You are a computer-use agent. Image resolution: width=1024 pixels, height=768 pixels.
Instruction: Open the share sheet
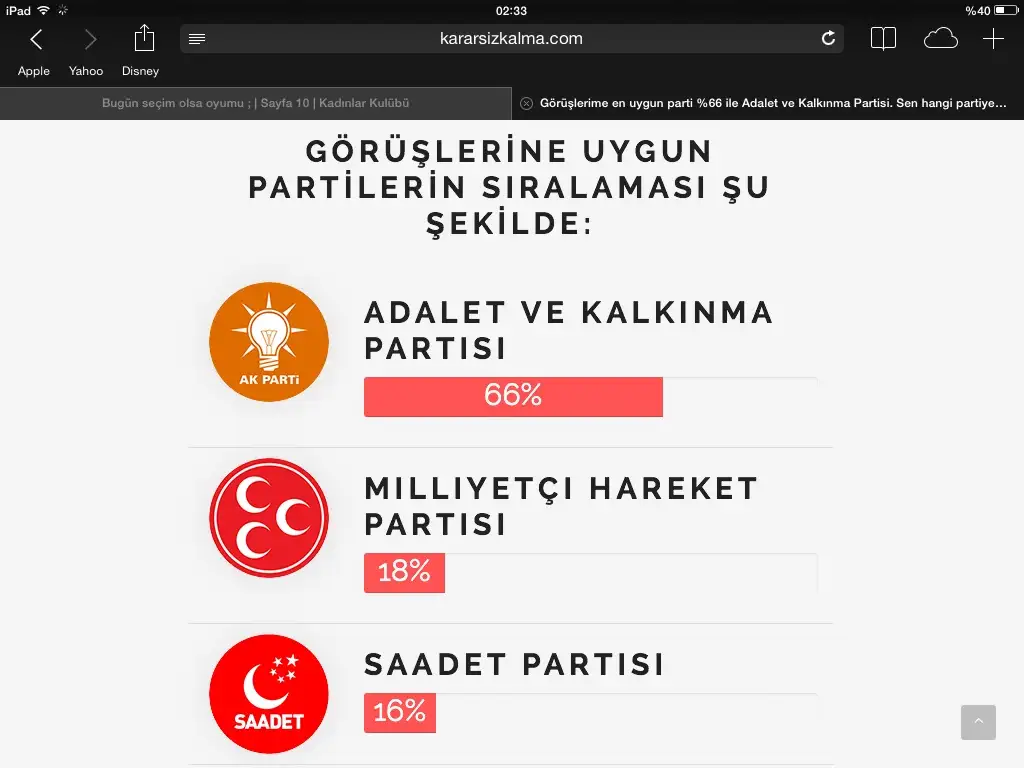(x=145, y=38)
